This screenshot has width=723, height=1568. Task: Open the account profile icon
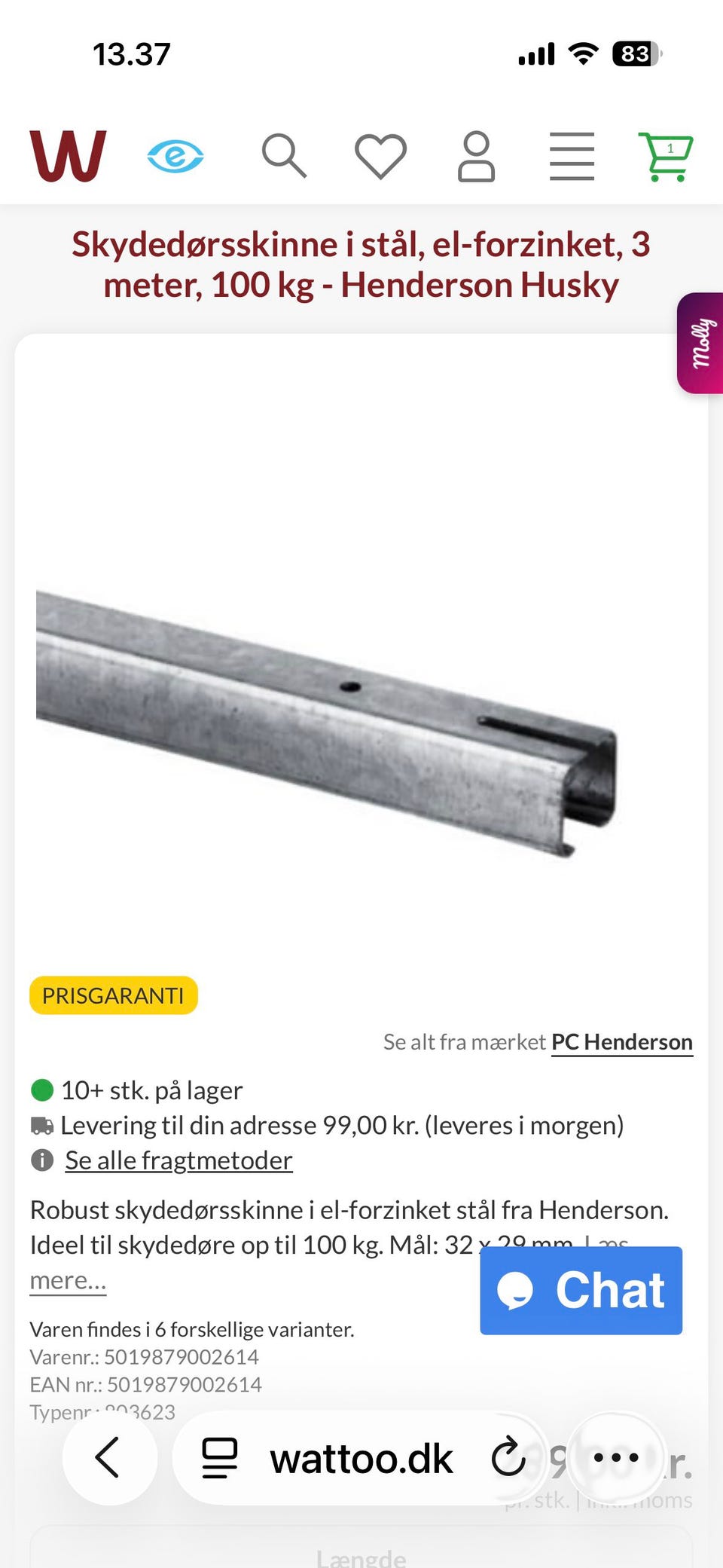[476, 156]
